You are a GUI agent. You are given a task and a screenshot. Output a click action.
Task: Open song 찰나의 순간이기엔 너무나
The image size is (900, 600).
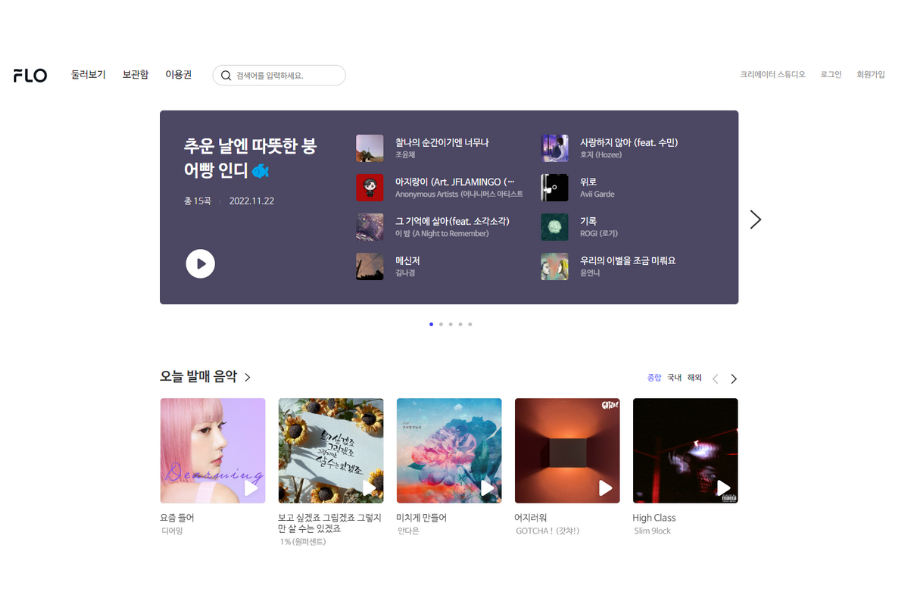[441, 143]
